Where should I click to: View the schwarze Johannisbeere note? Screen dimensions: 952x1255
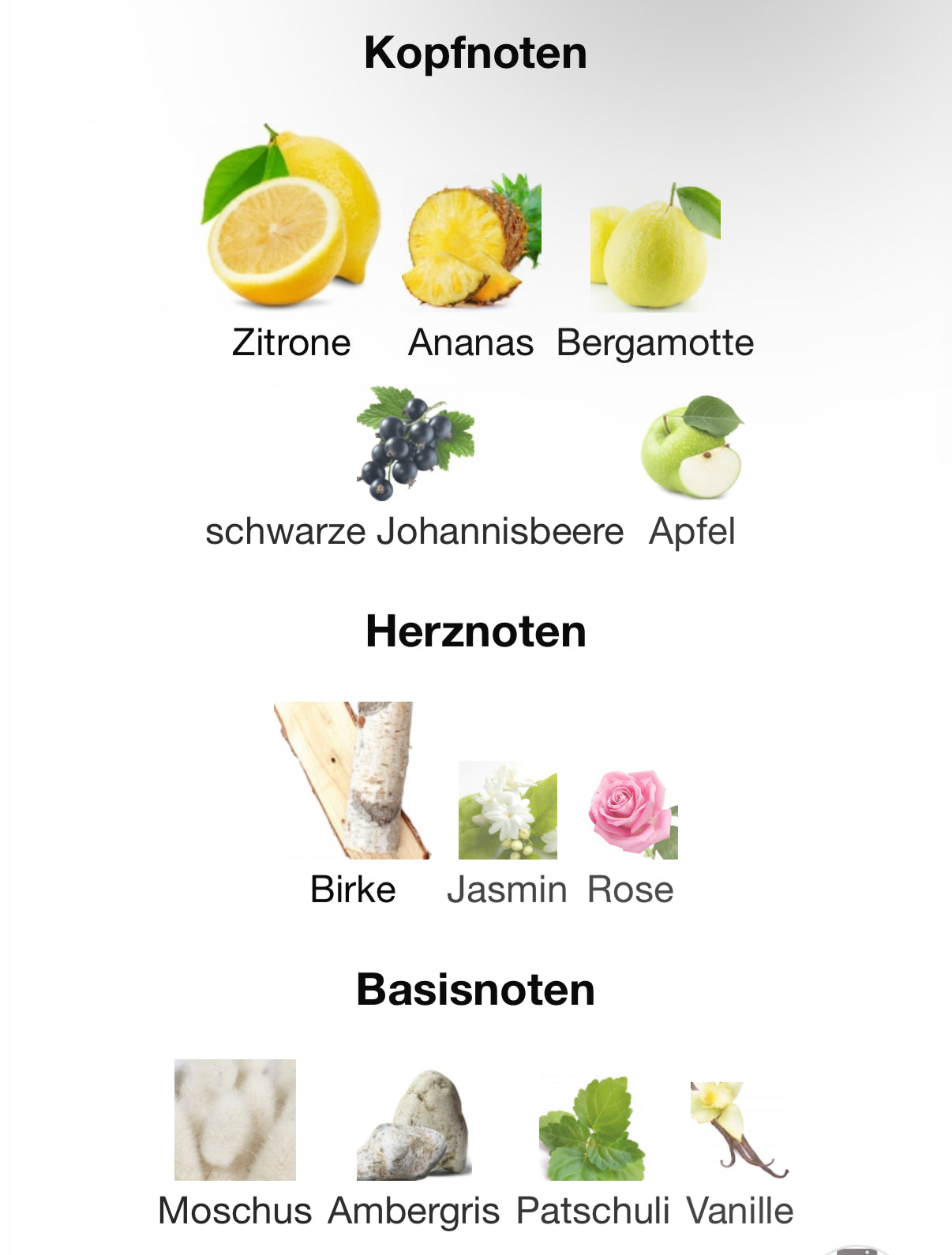coord(414,444)
